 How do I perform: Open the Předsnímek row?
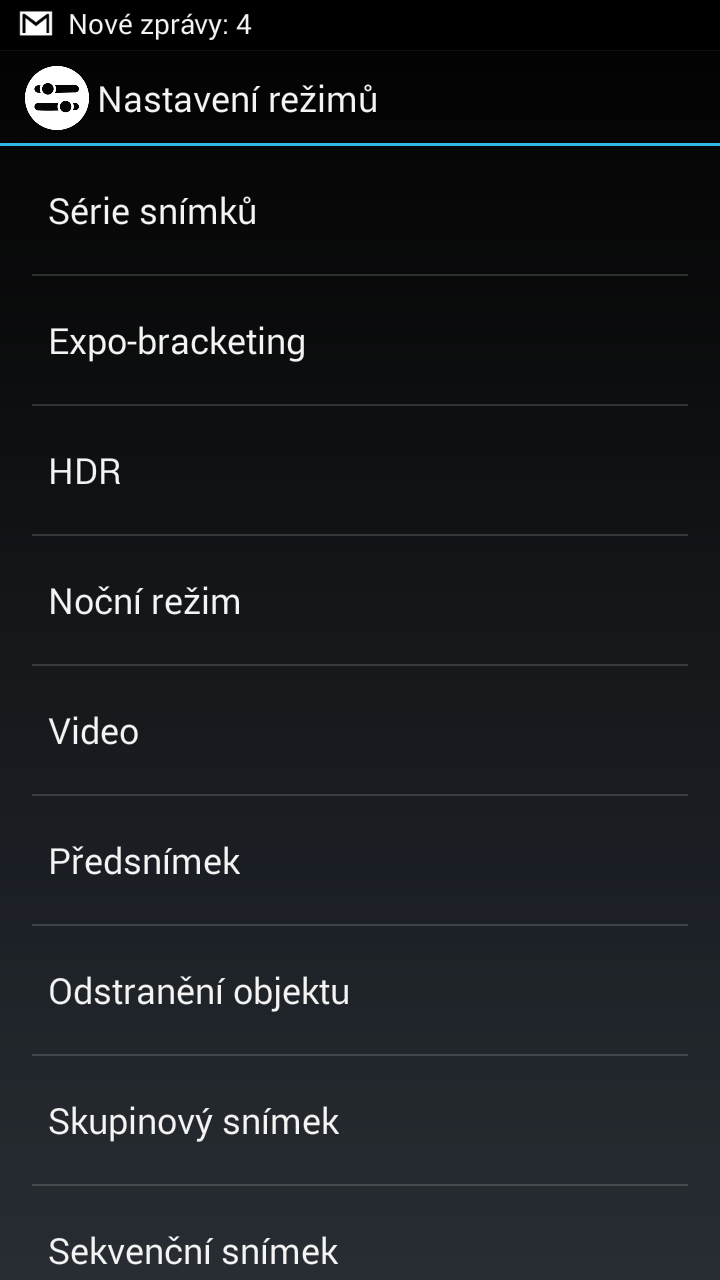[x=360, y=861]
